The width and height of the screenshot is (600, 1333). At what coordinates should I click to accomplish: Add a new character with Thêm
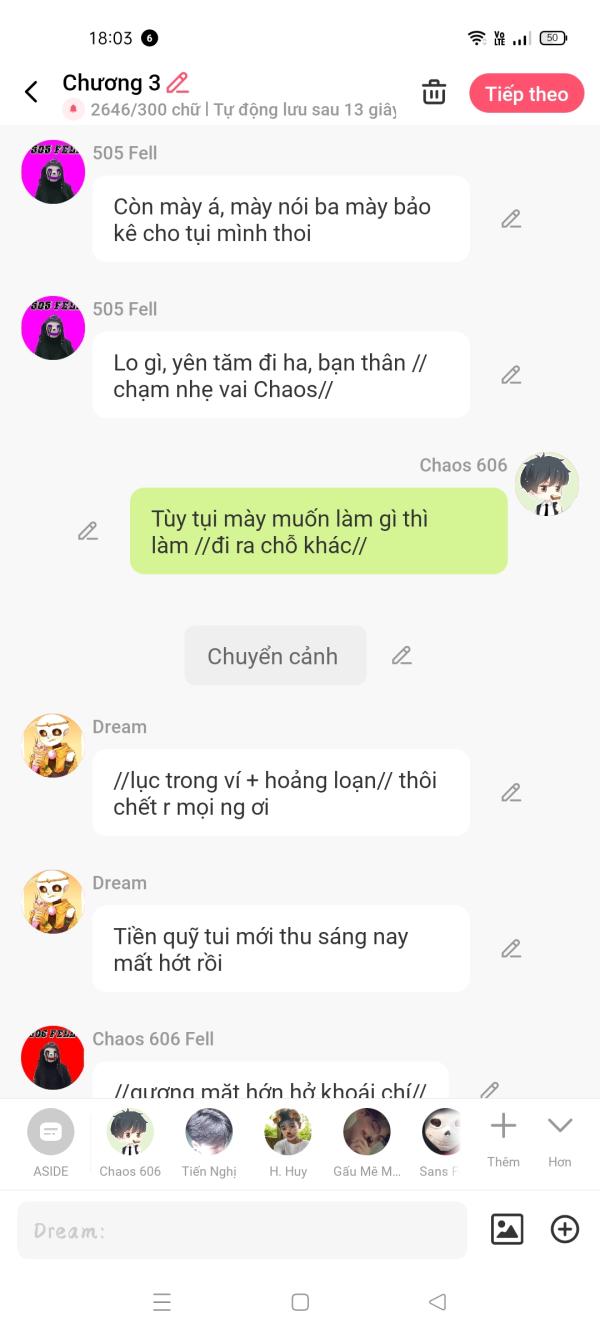click(503, 1138)
